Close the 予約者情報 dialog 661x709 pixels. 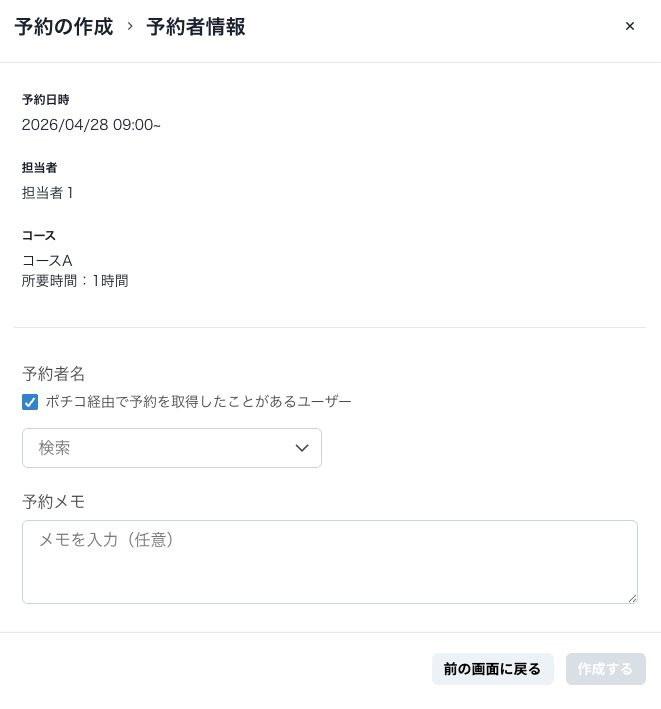(x=629, y=26)
